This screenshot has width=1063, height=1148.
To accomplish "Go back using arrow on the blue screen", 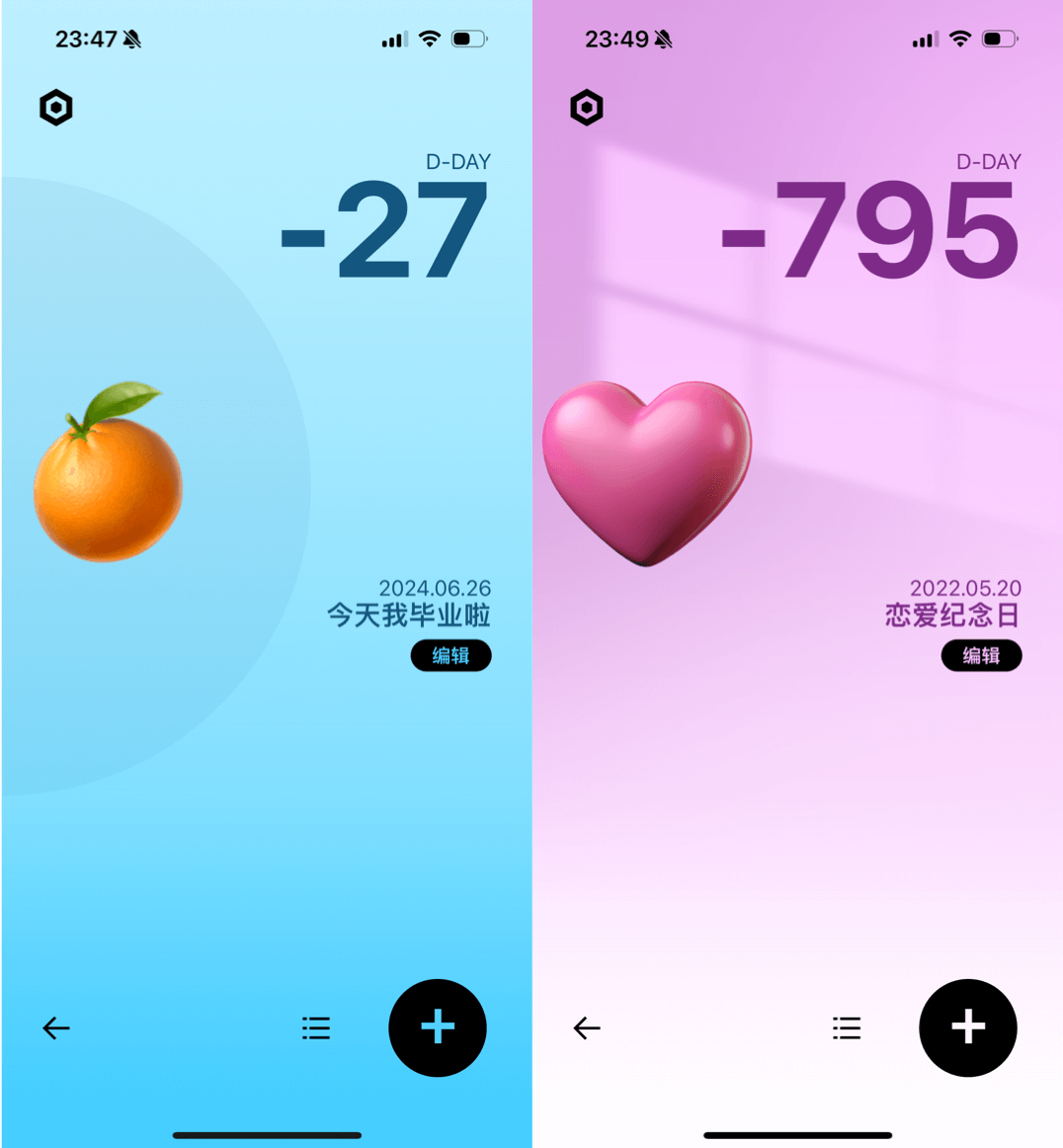I will (x=56, y=1028).
